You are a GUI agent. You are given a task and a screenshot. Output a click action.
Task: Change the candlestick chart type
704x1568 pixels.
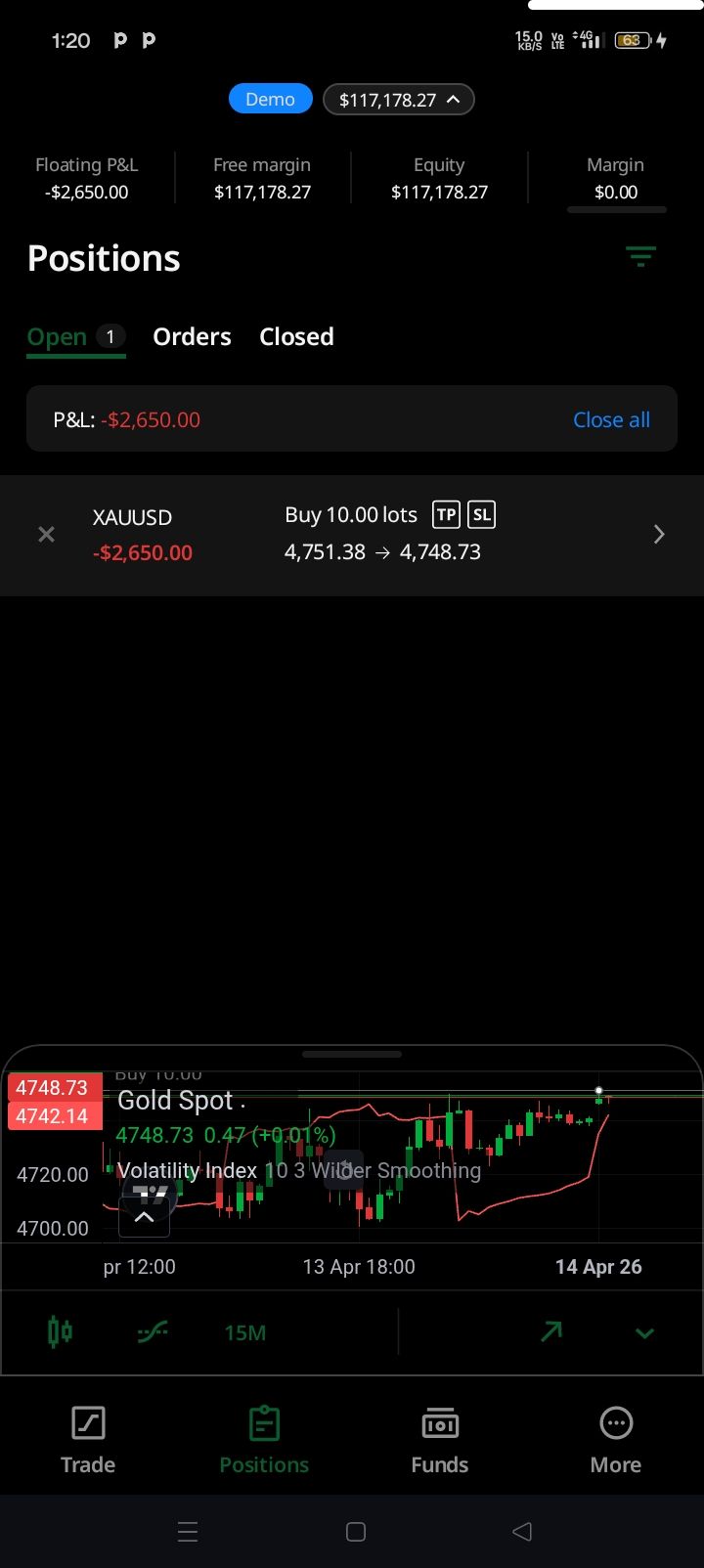60,1331
